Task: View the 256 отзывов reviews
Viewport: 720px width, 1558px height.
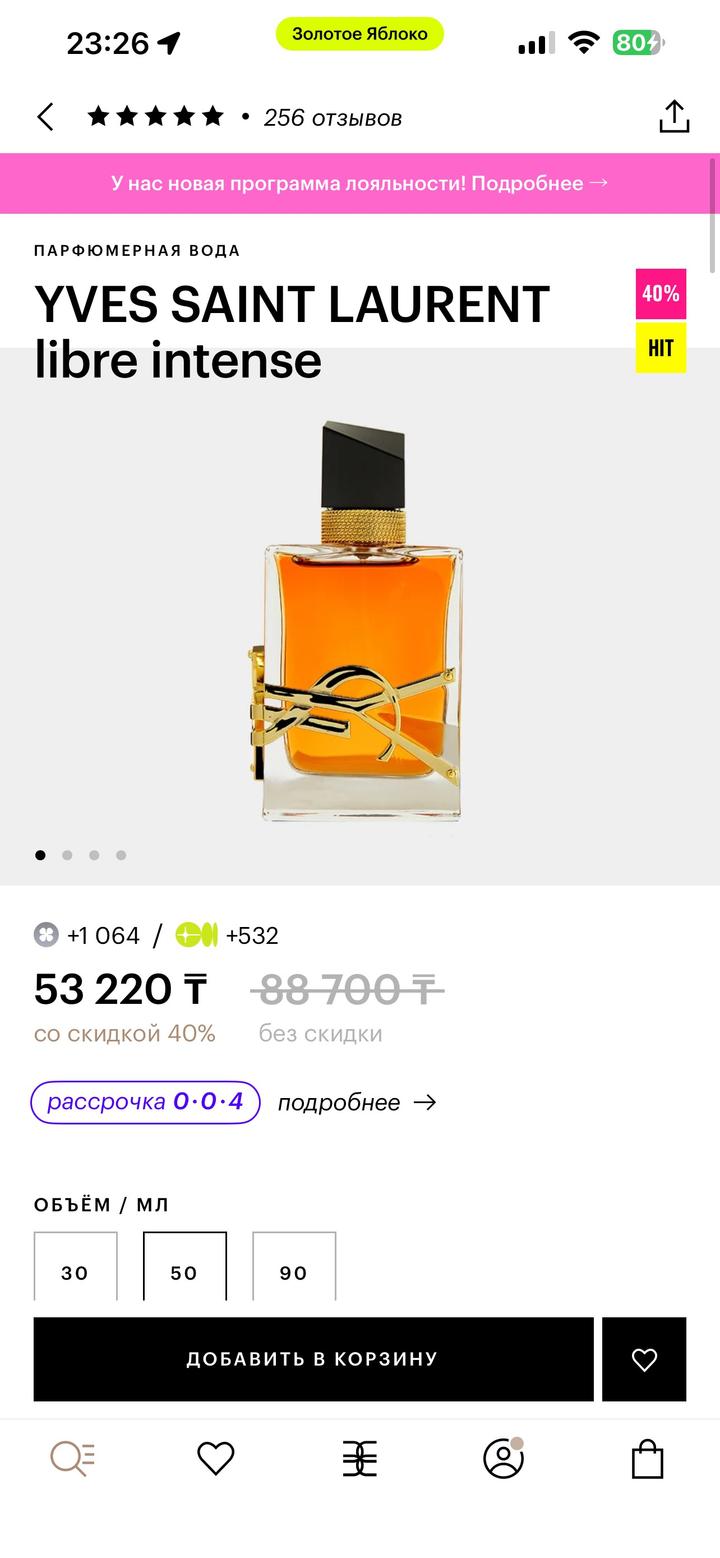Action: (331, 117)
